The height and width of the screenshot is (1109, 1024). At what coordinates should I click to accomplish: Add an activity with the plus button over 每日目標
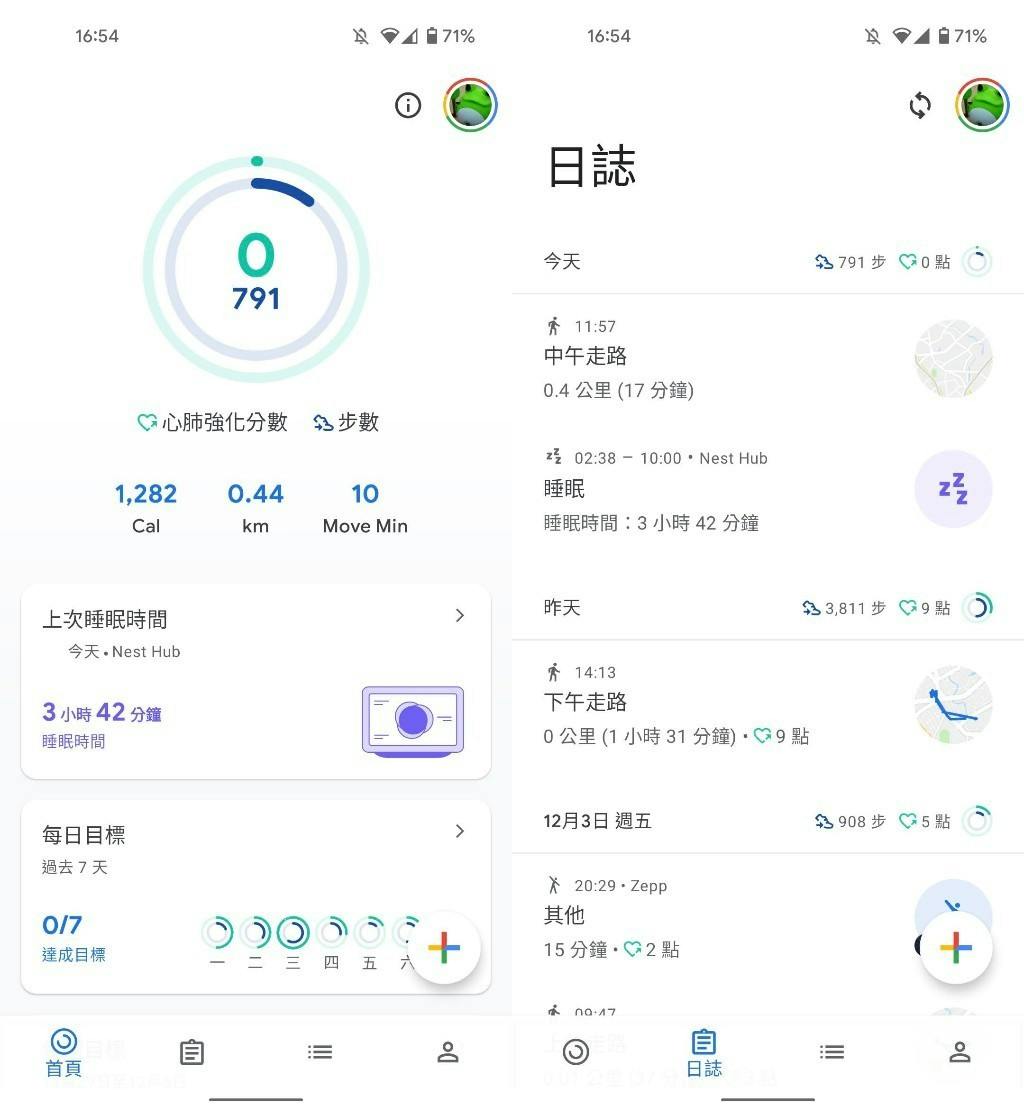click(x=444, y=948)
